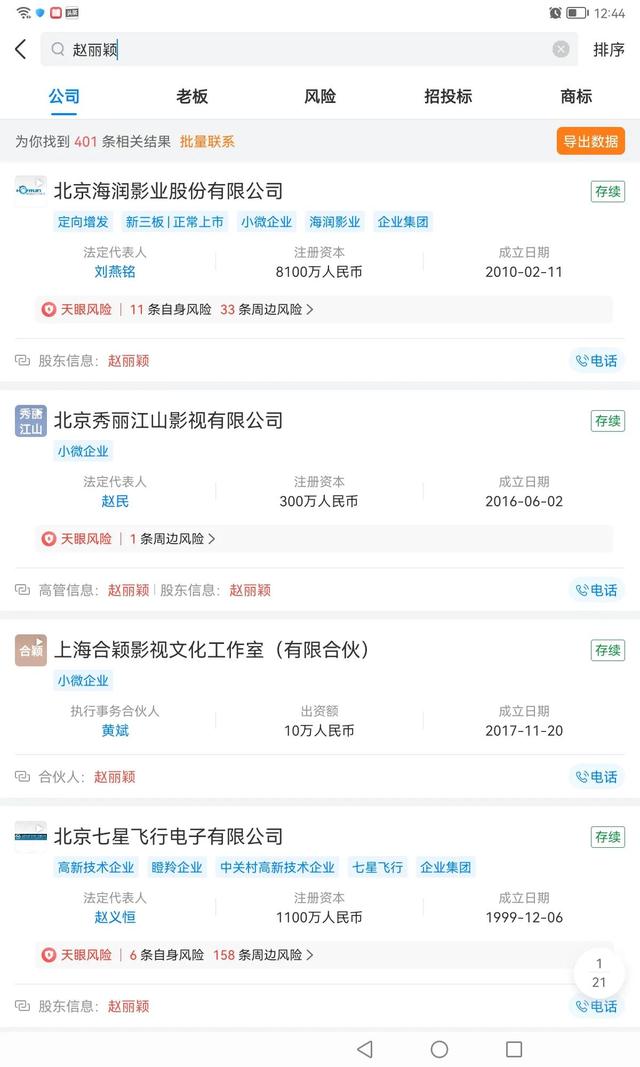
Task: Open legal representative 刘燕铭
Action: coord(115,271)
